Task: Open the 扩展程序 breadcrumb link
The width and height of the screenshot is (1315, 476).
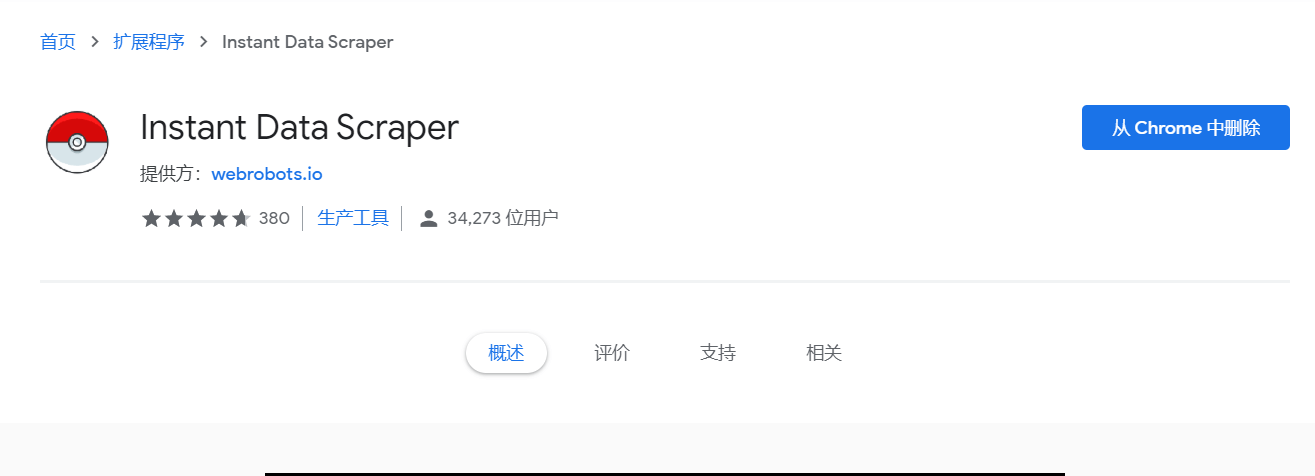Action: tap(148, 42)
